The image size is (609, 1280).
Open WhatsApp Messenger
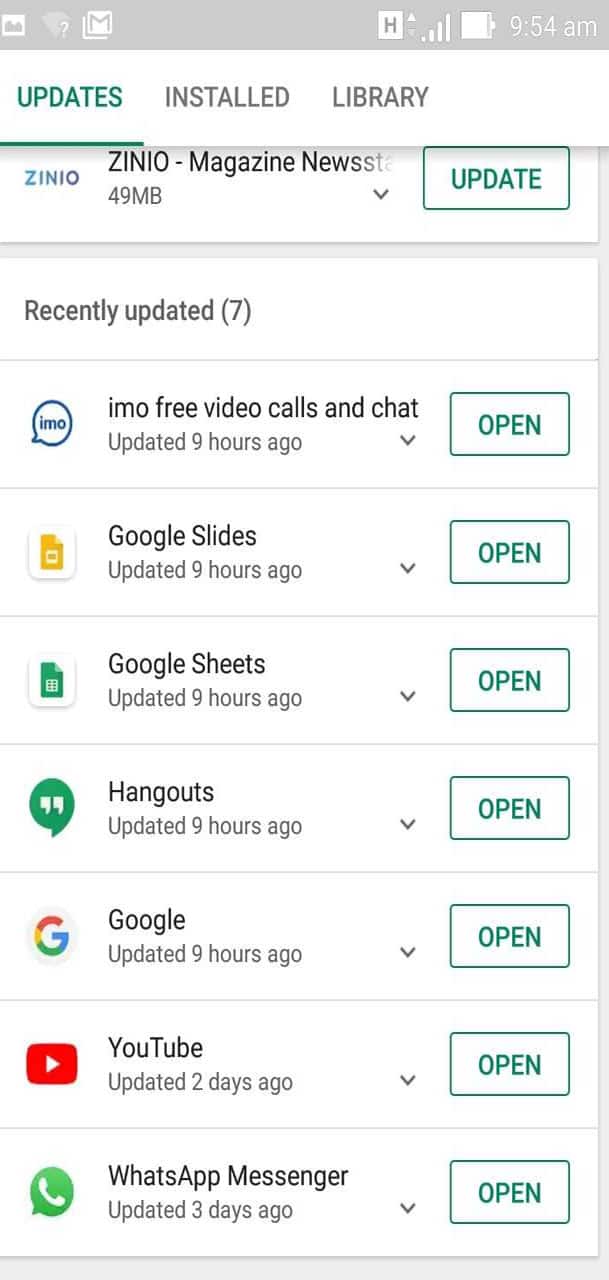[x=510, y=1192]
